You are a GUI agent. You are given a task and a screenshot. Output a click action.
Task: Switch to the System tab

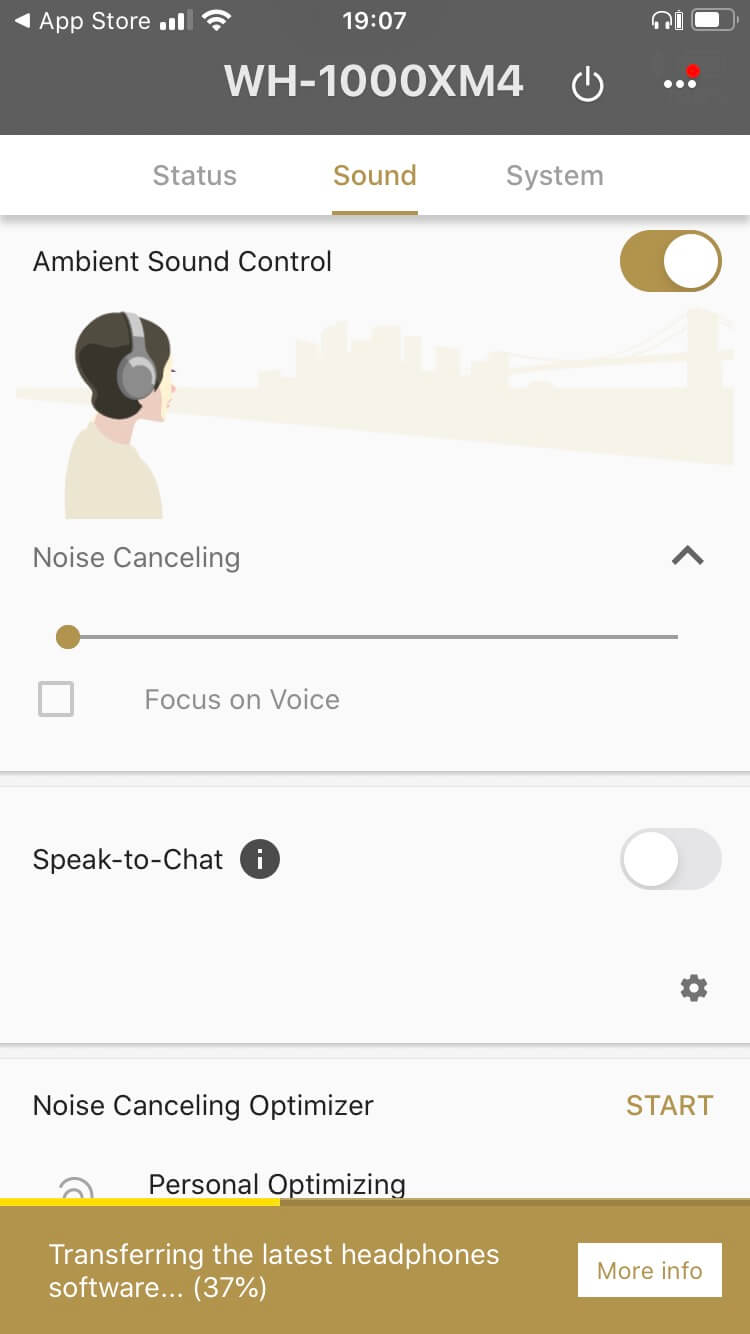pyautogui.click(x=554, y=176)
